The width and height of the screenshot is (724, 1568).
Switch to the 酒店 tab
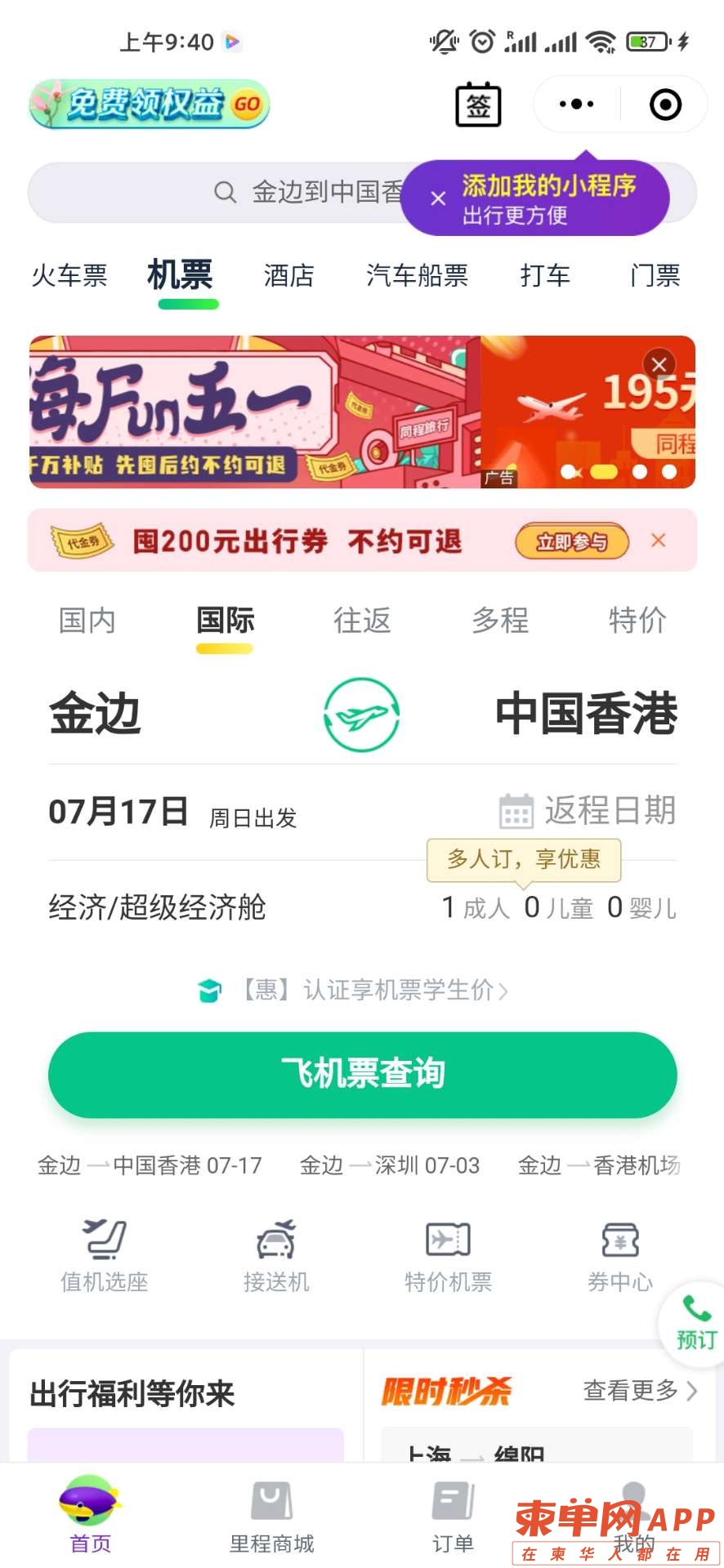(288, 276)
